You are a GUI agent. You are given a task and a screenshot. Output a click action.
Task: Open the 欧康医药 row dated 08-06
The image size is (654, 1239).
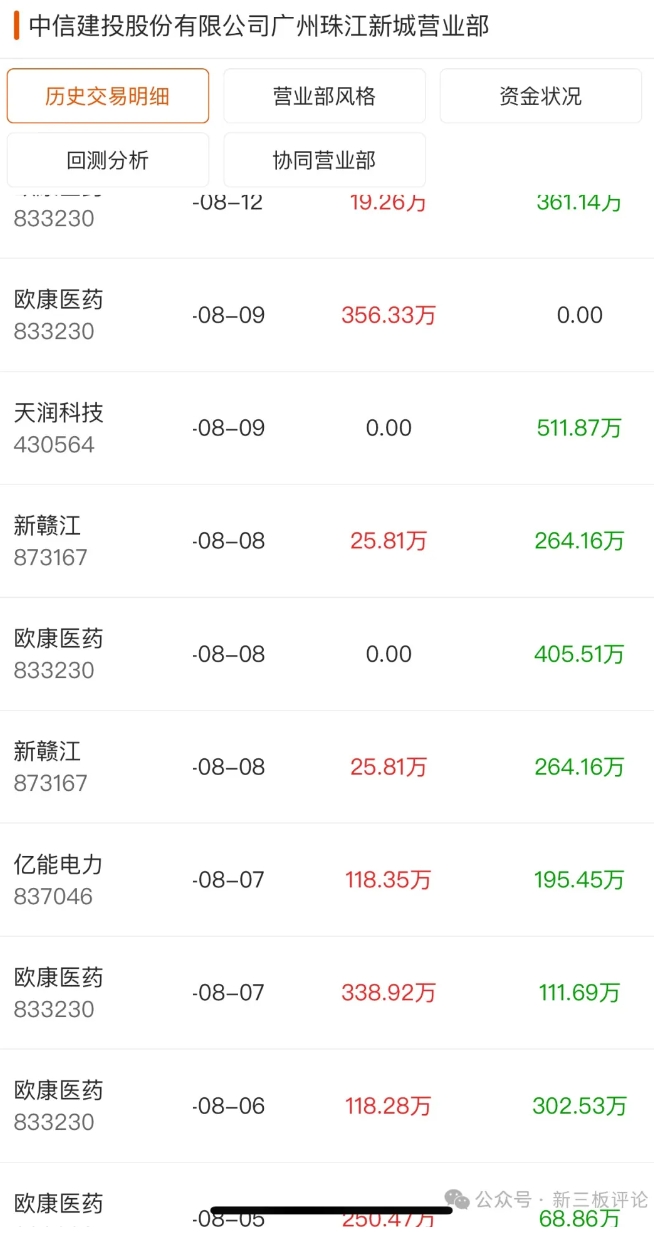click(x=327, y=1106)
